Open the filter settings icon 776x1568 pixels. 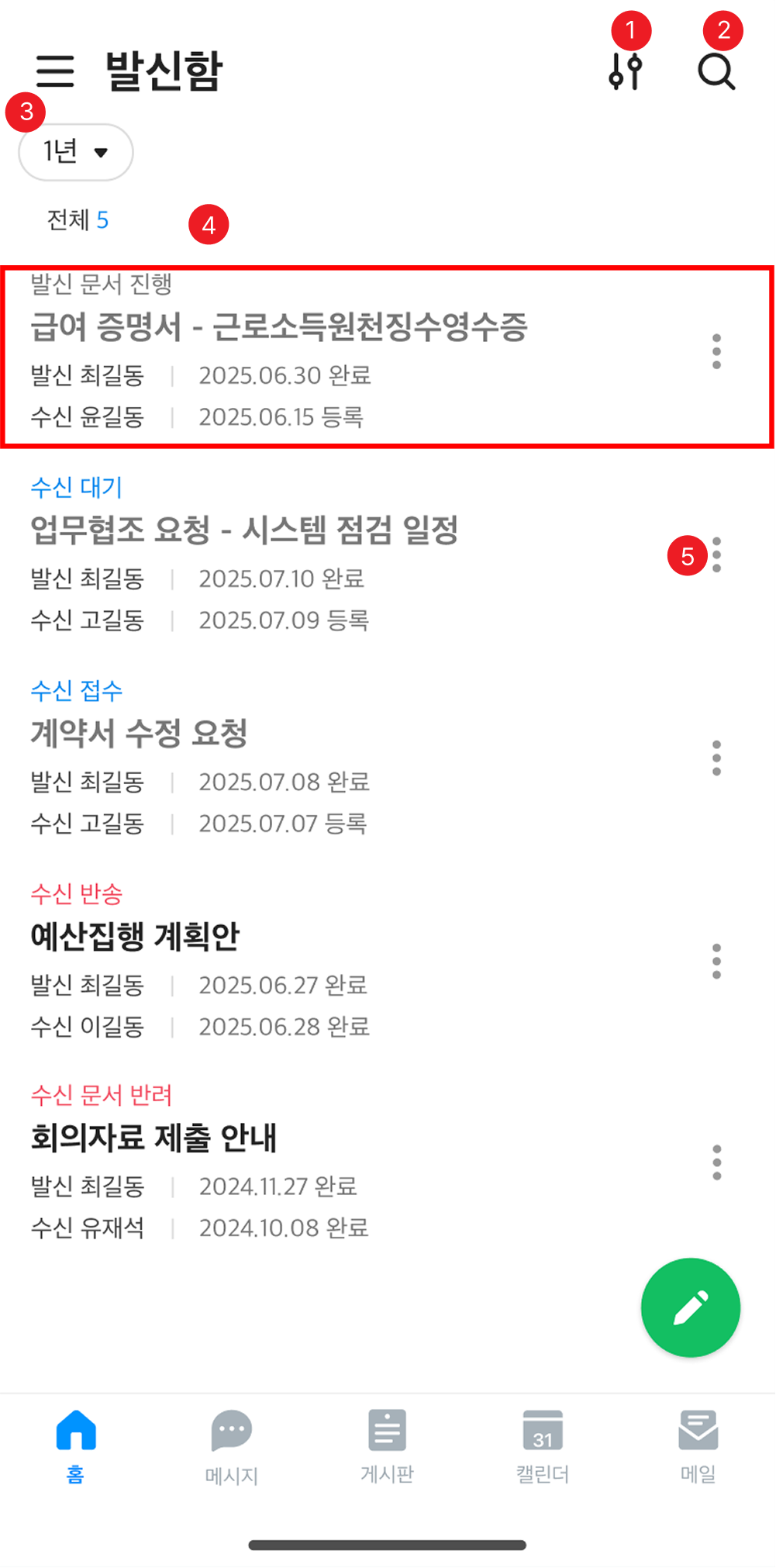626,71
